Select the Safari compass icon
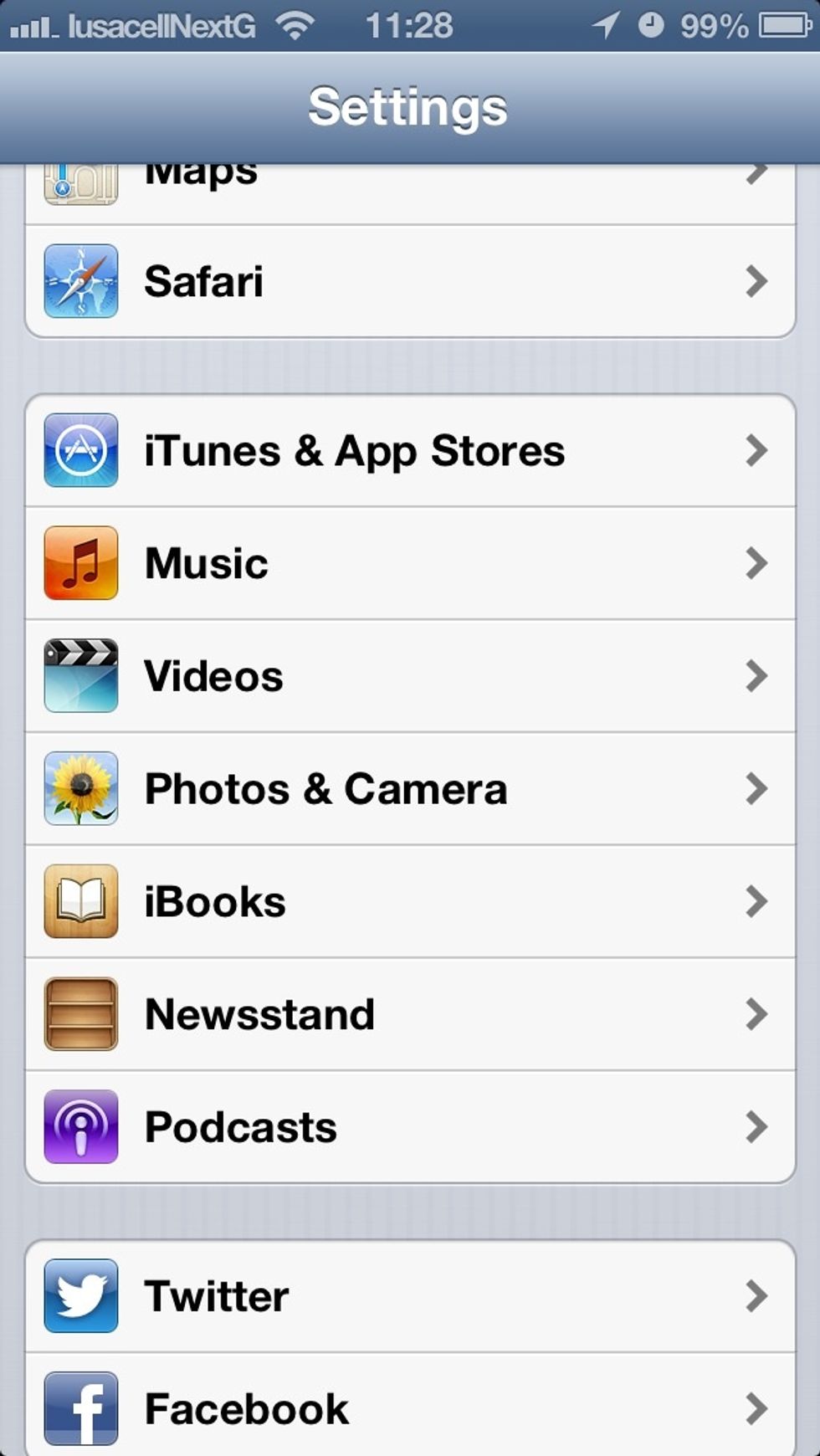Screen dimensions: 820x1456 point(81,281)
